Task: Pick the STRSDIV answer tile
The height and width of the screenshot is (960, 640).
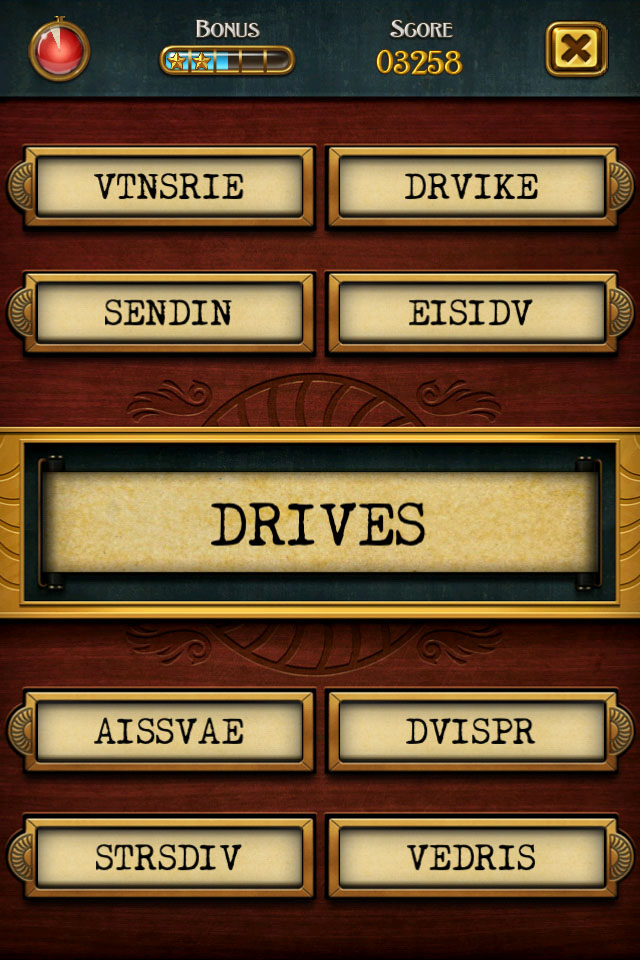Action: tap(169, 857)
